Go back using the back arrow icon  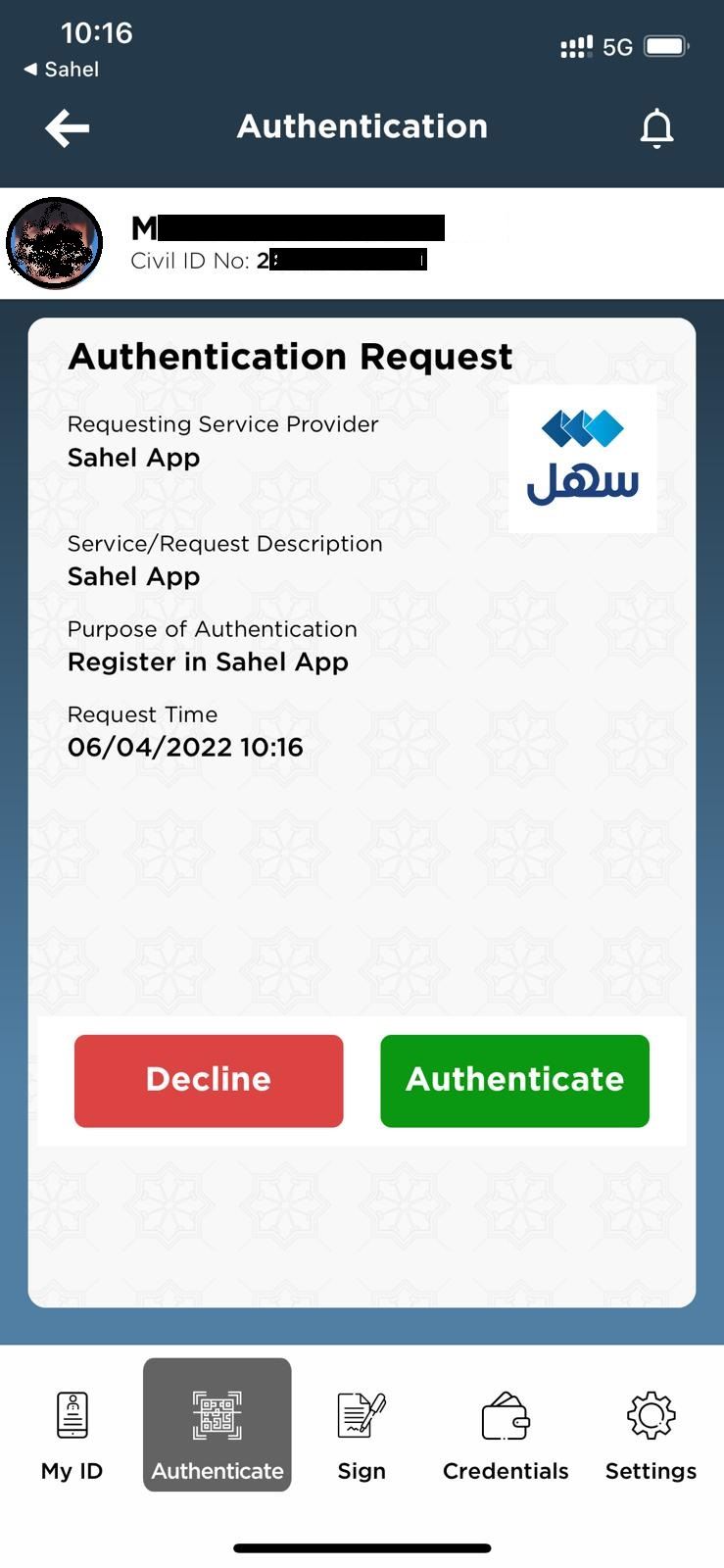click(x=66, y=127)
